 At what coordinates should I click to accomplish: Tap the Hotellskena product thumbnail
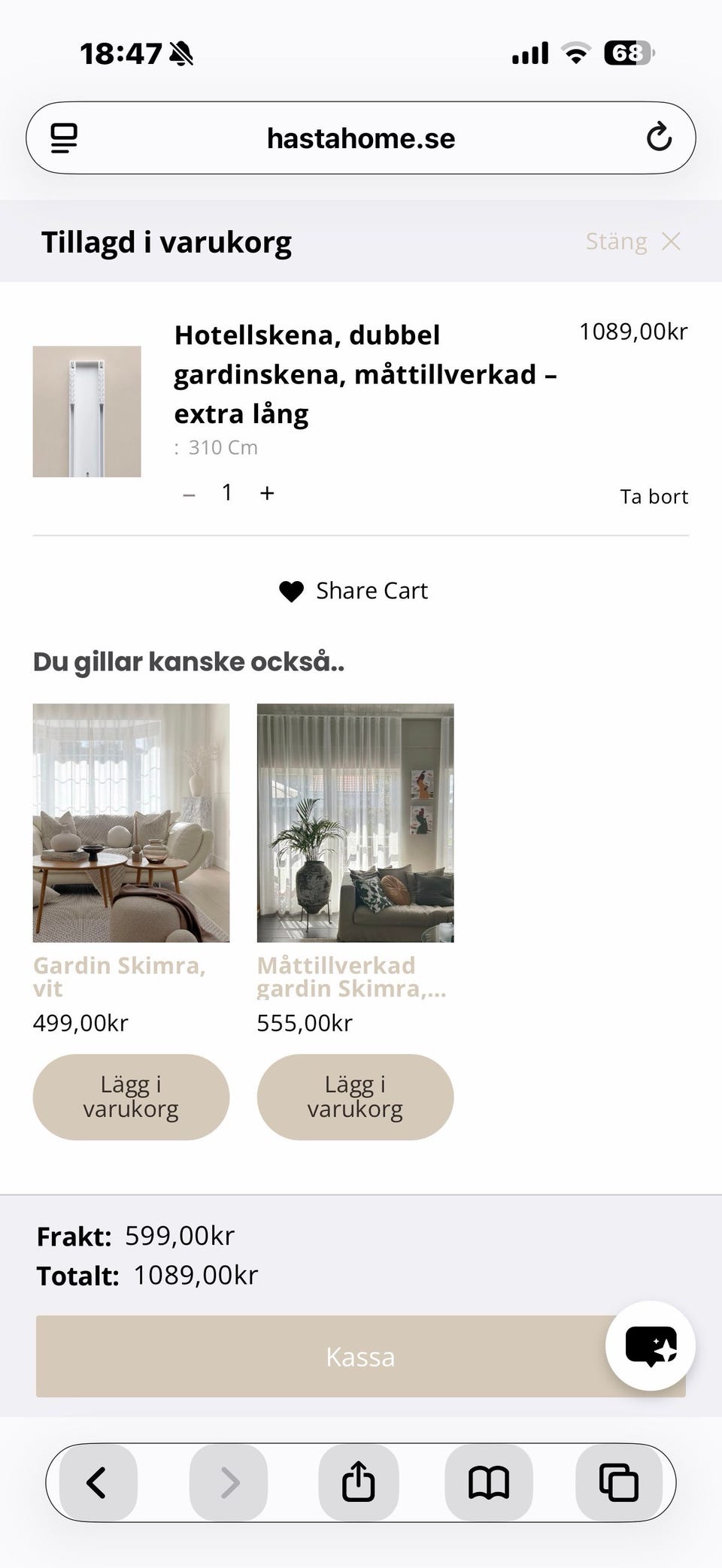[86, 411]
